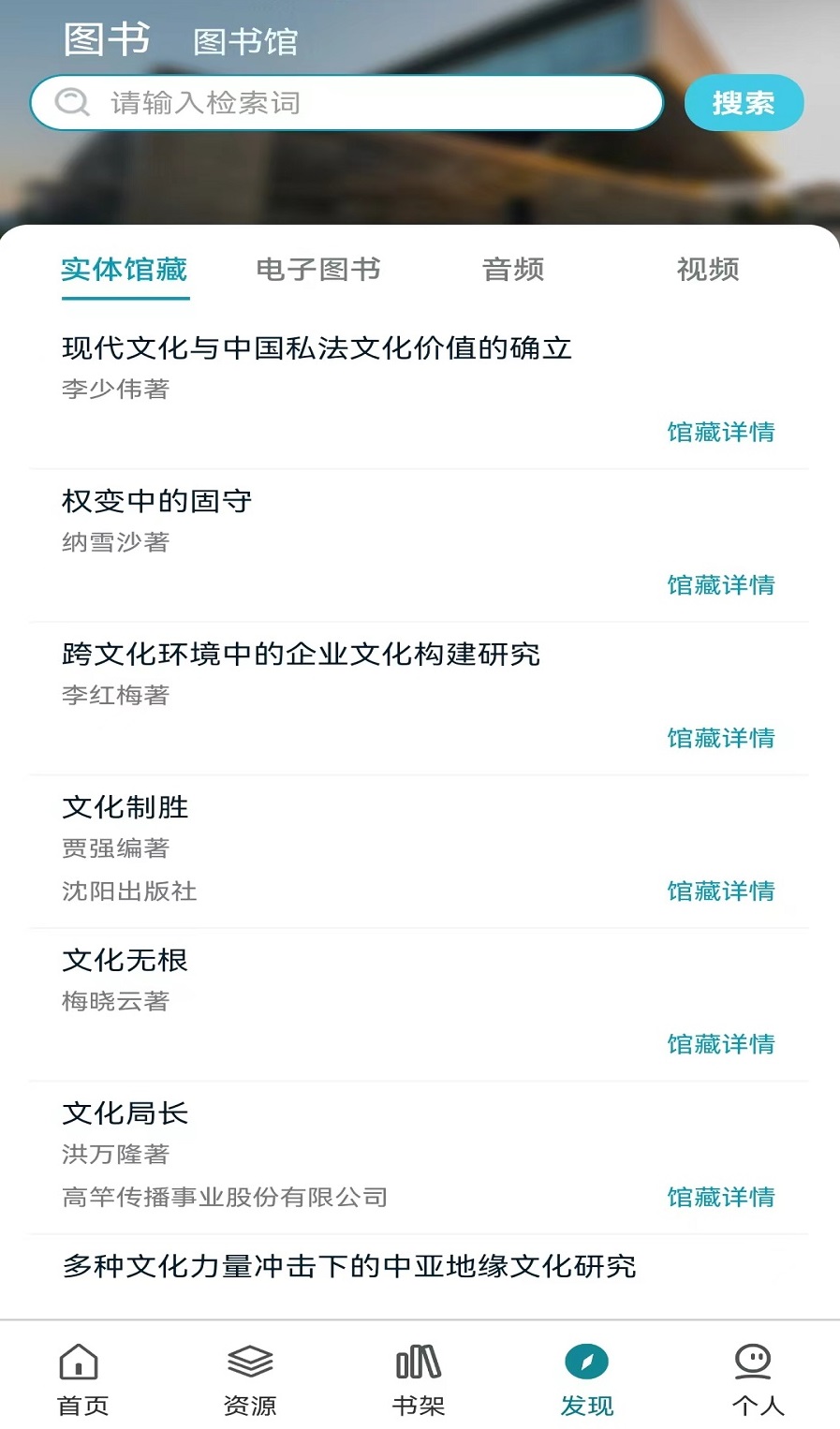Screen dimensions: 840x1429
Task: Switch to the 电子图书 e-books tab
Action: (318, 270)
